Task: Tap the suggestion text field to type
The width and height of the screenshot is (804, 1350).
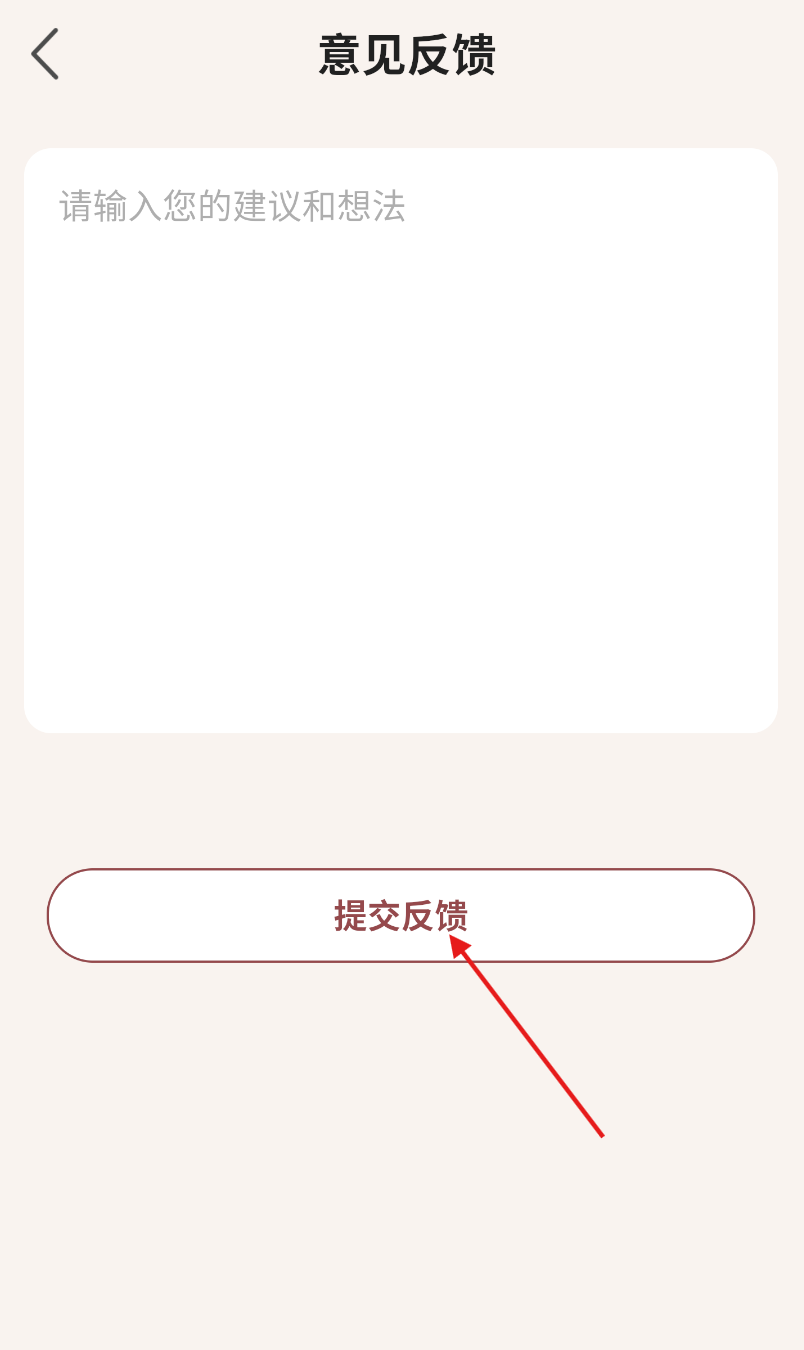Action: tap(401, 440)
